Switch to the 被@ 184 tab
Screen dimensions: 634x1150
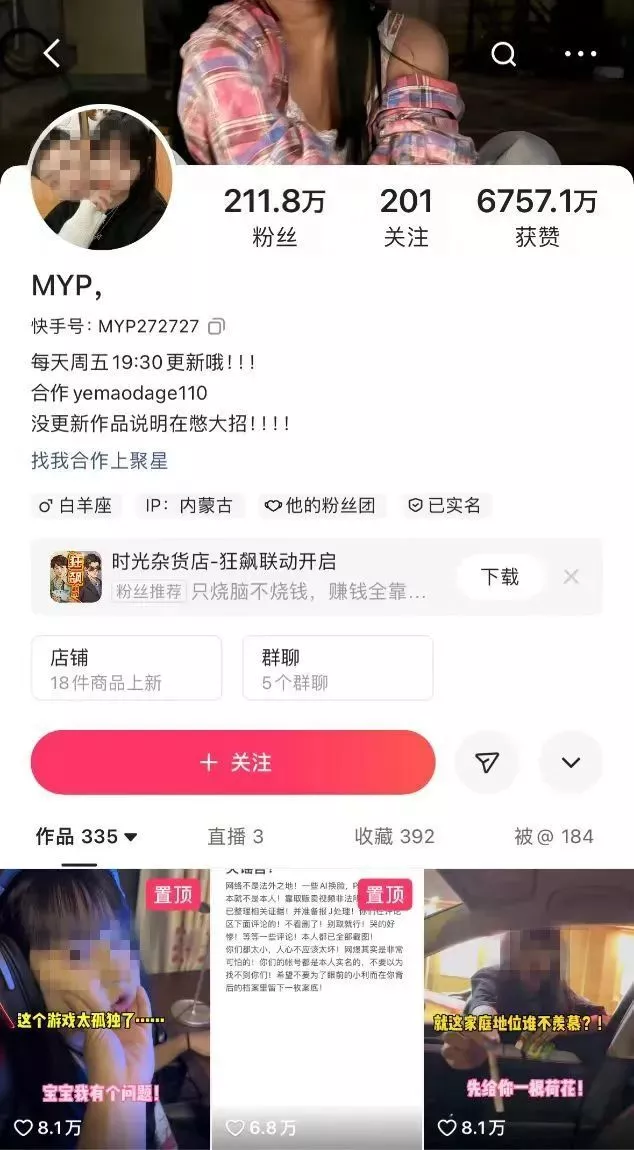click(x=553, y=836)
